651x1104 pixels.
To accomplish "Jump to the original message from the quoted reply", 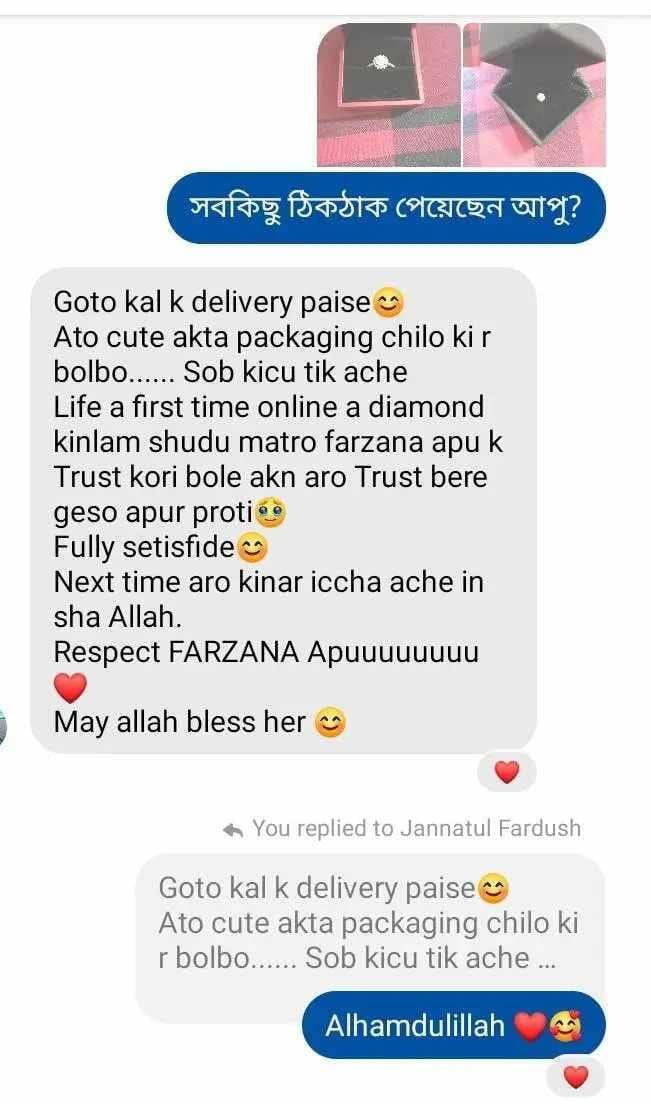I will click(x=369, y=922).
